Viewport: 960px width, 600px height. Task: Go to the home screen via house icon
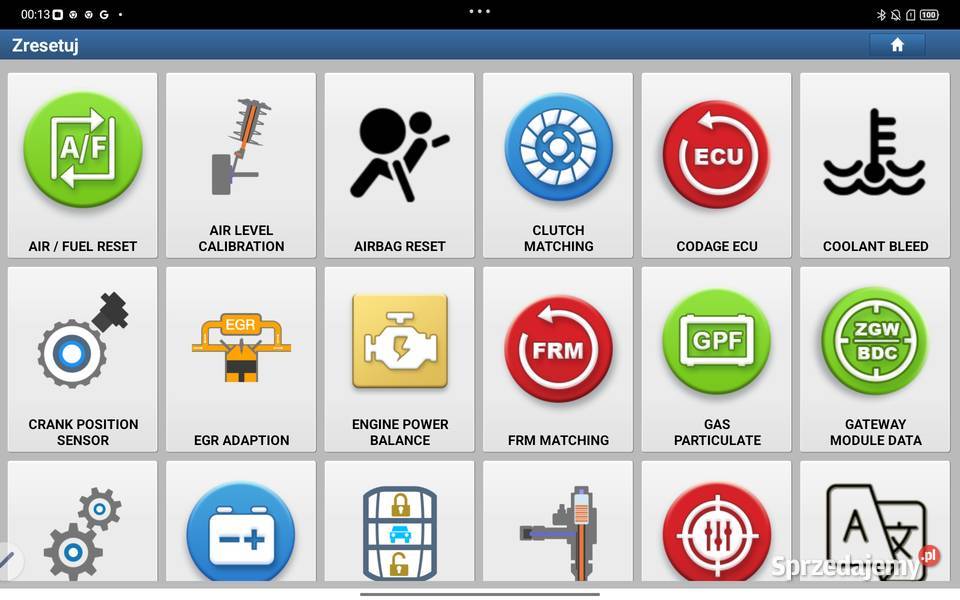897,45
